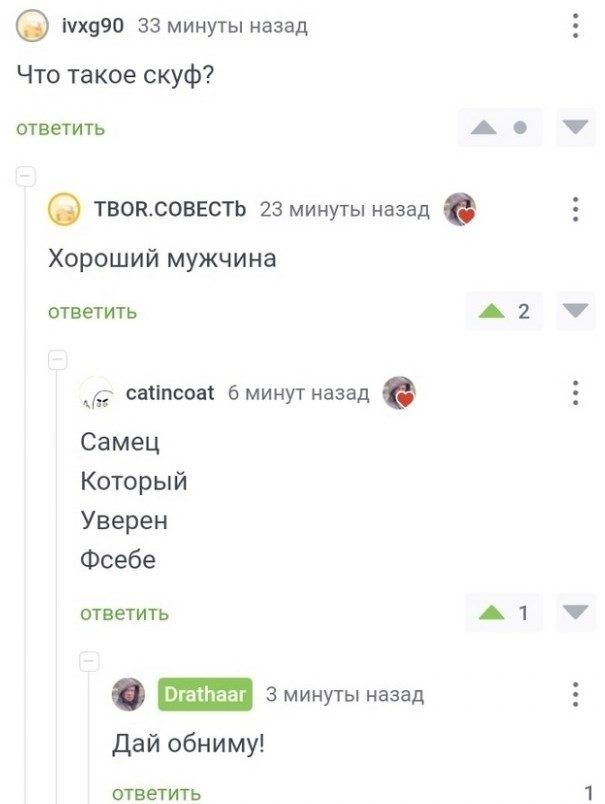Downvote the "Хороший мужчина" comment

tap(575, 311)
